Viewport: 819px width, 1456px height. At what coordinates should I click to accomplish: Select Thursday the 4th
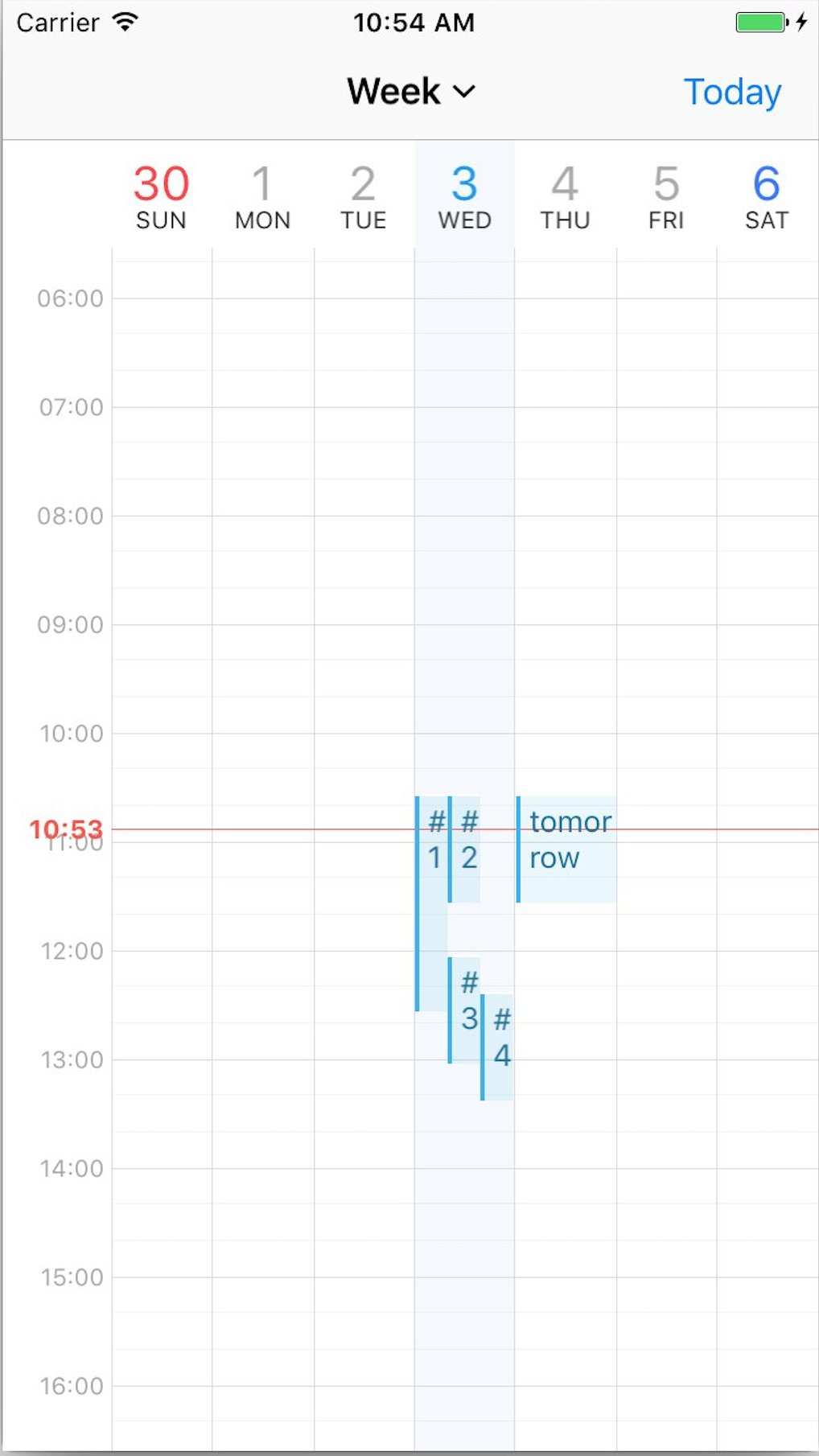pyautogui.click(x=565, y=196)
